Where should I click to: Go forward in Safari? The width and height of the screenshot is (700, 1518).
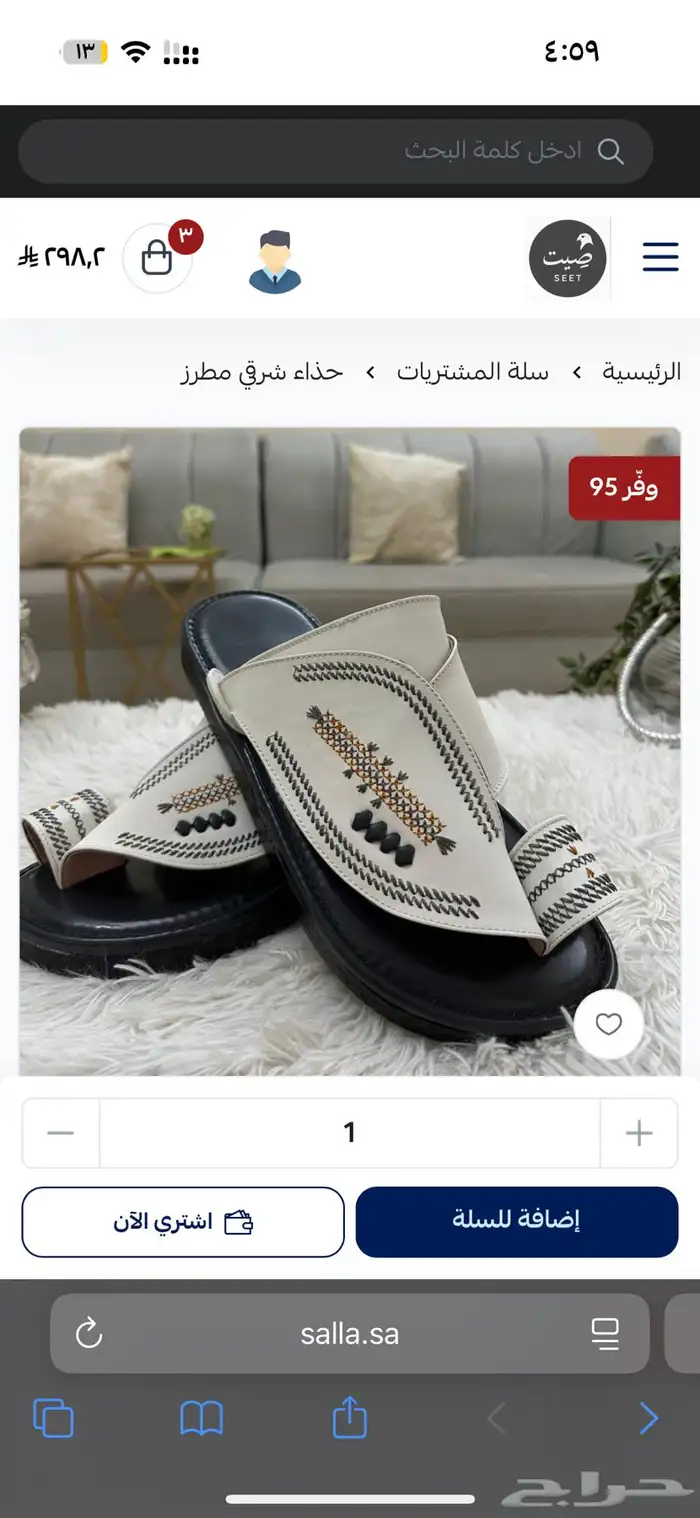(x=648, y=1417)
